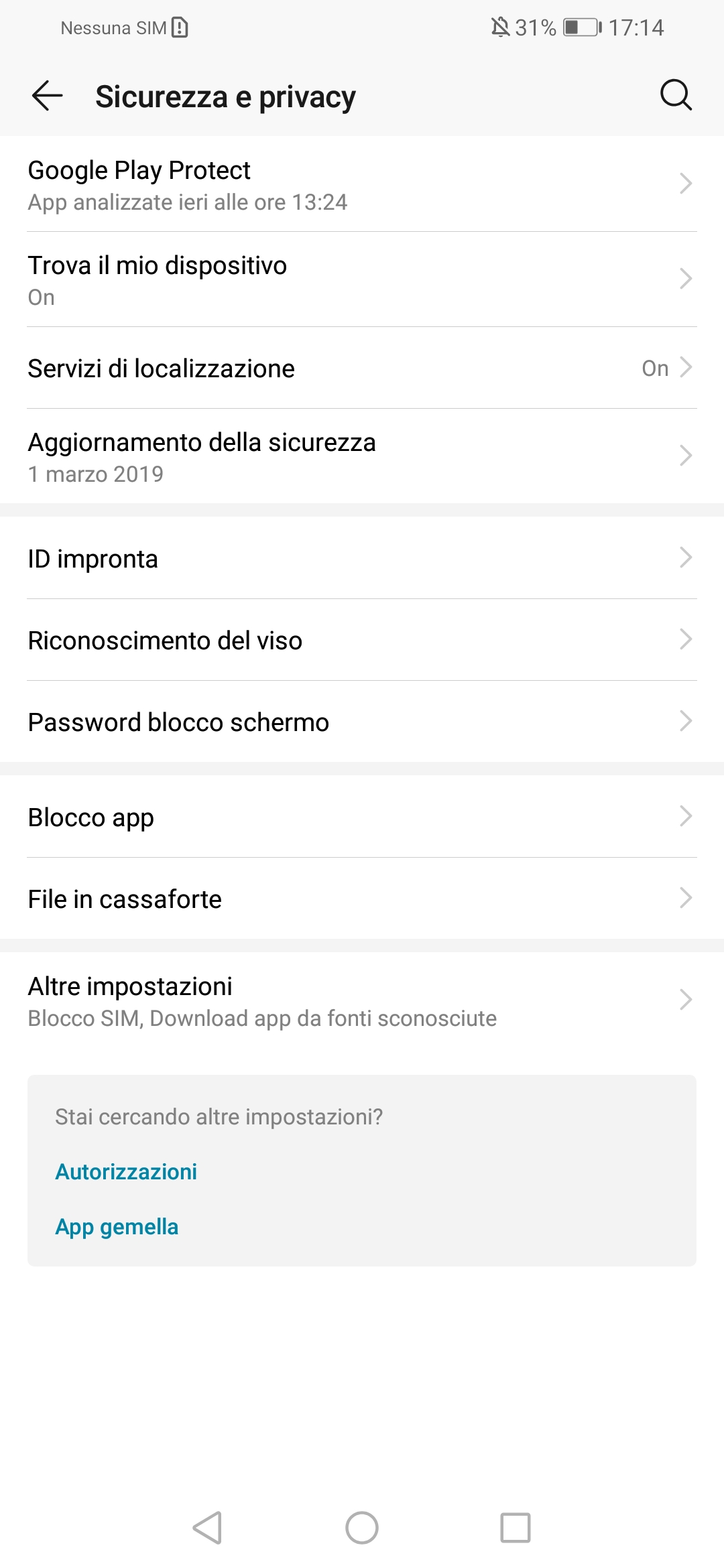Go back using the top-left arrow
Image resolution: width=724 pixels, height=1568 pixels.
[47, 95]
